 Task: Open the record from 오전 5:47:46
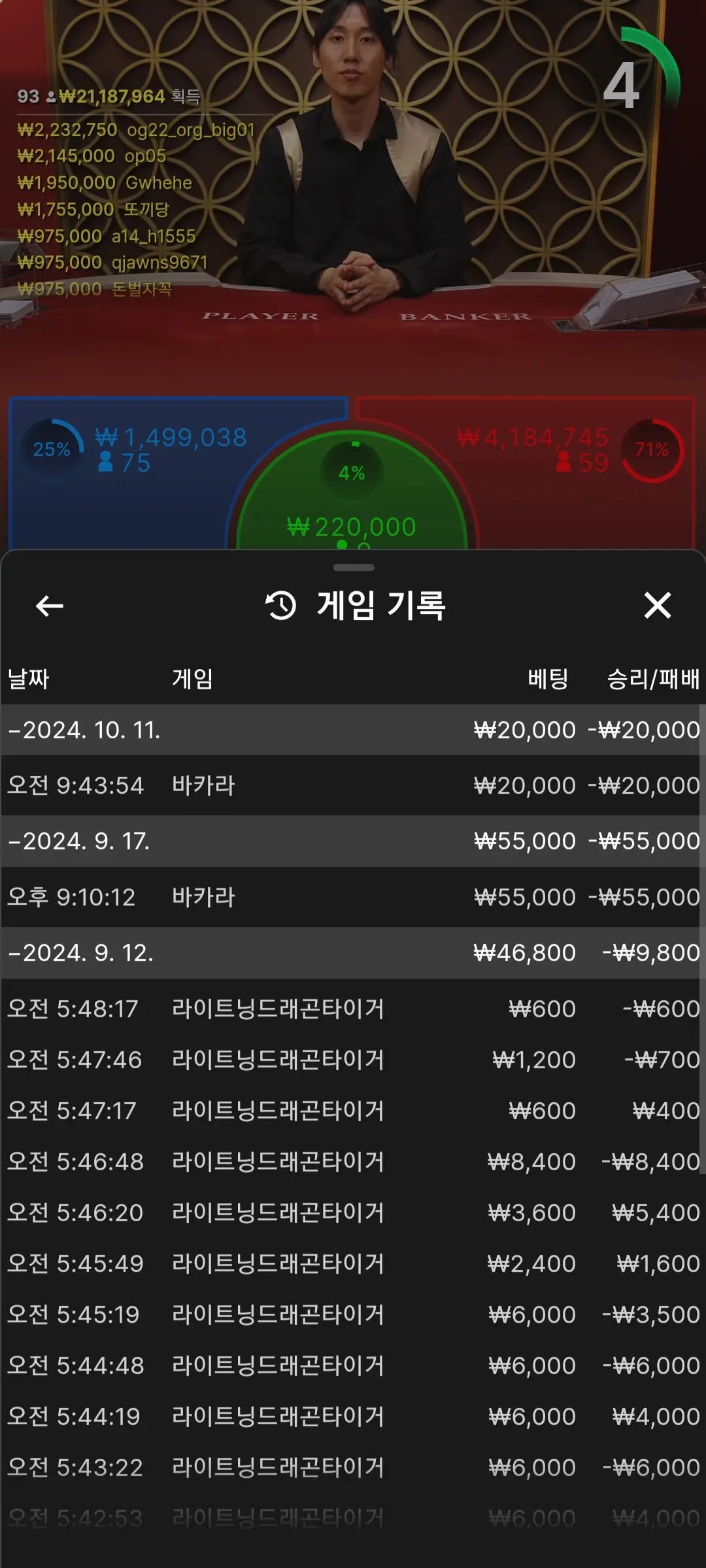[x=353, y=1060]
